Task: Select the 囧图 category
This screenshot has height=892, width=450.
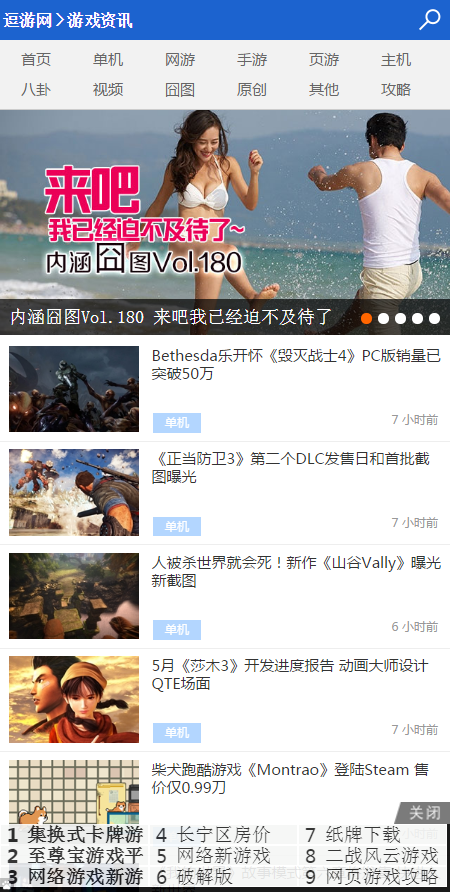Action: pyautogui.click(x=180, y=89)
